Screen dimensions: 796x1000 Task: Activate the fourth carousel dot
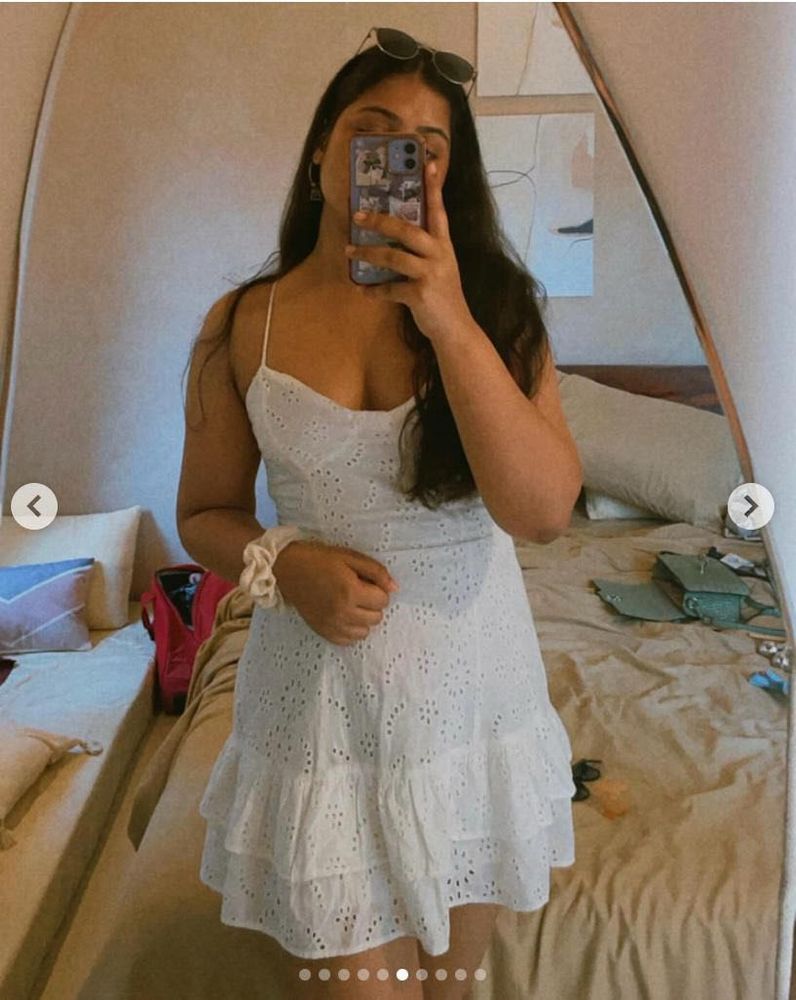(364, 974)
